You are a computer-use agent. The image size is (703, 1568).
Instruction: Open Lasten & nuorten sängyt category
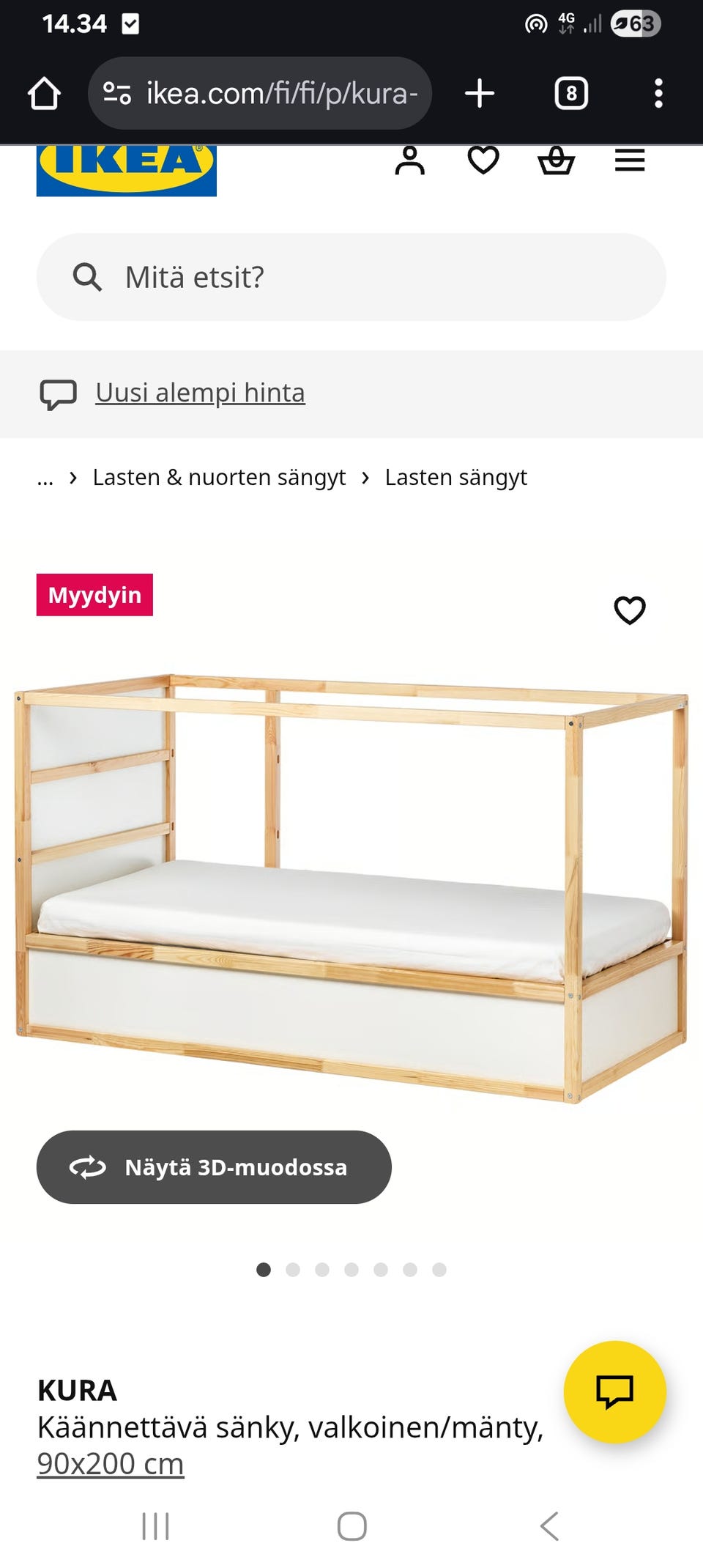[x=219, y=477]
